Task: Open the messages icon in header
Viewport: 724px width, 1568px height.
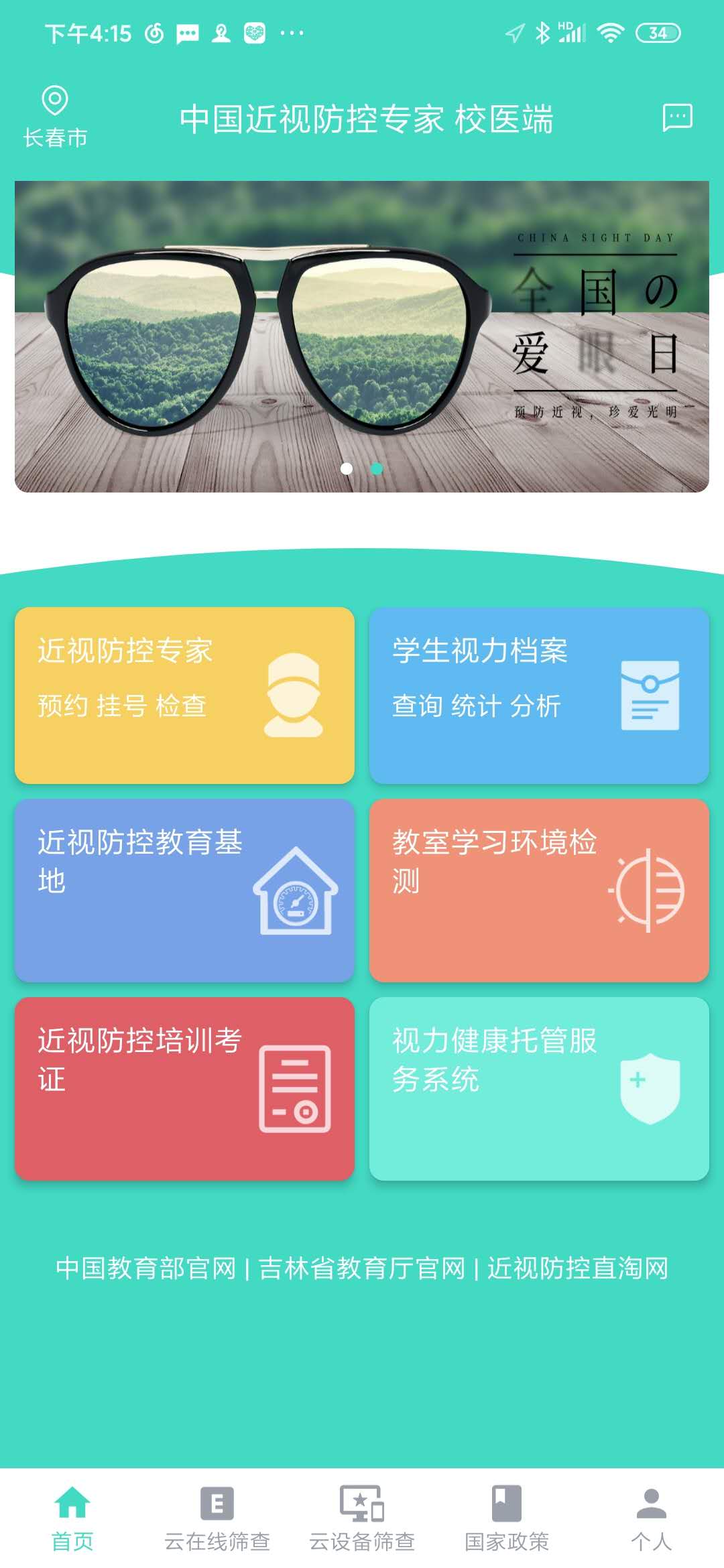Action: click(677, 118)
